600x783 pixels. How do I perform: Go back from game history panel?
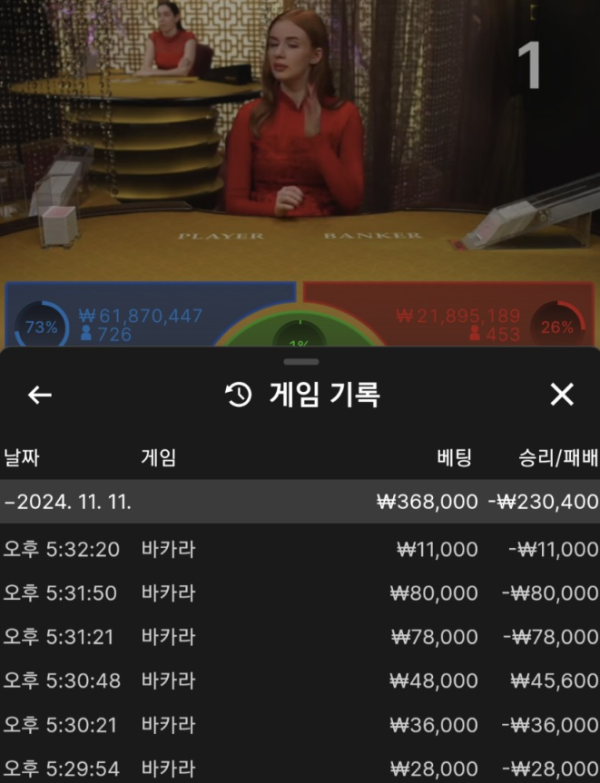click(39, 395)
